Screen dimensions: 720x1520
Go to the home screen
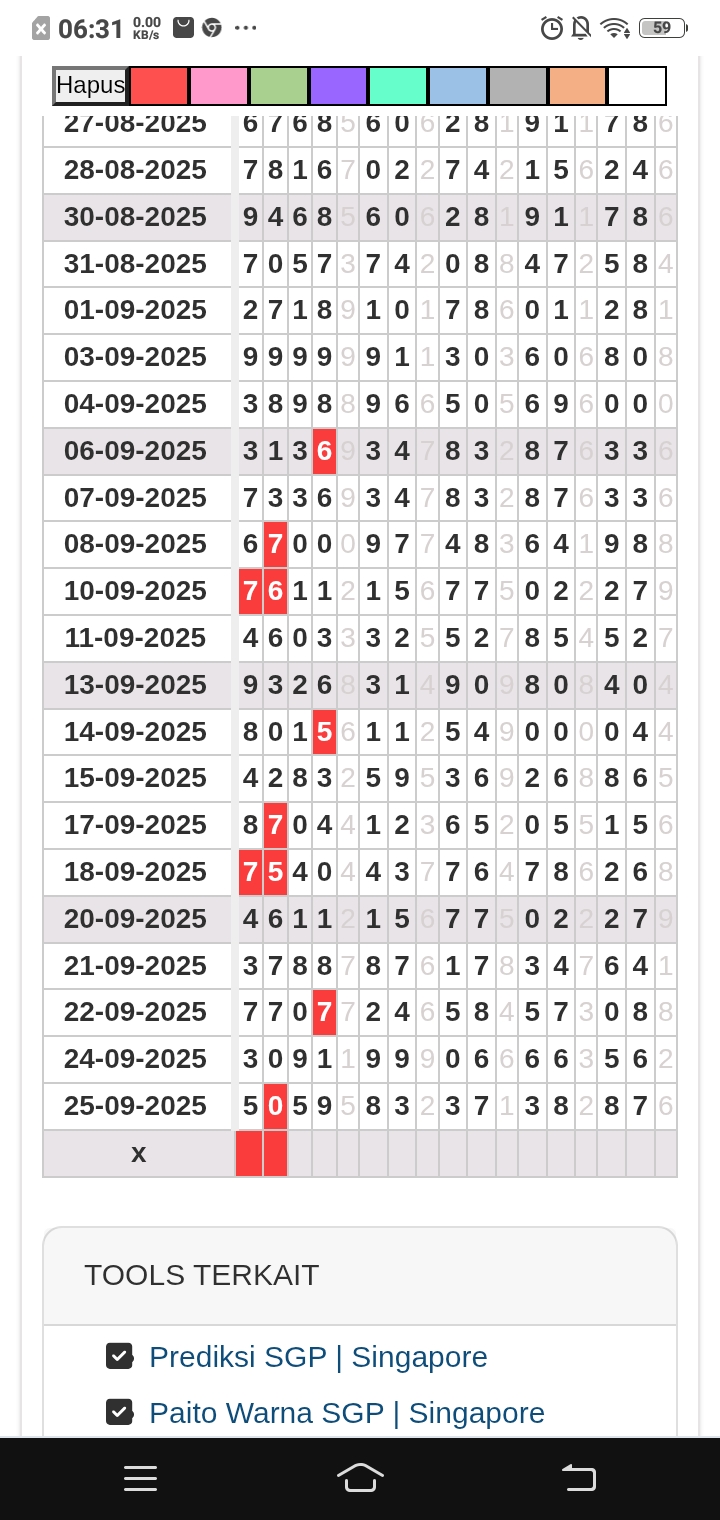[360, 1478]
